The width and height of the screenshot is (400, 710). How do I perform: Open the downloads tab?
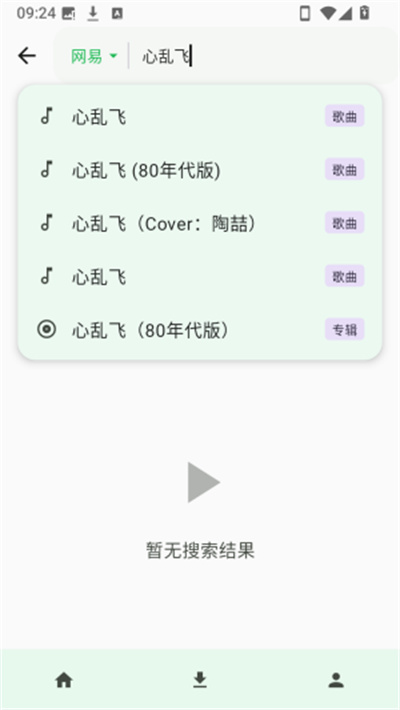coord(200,680)
